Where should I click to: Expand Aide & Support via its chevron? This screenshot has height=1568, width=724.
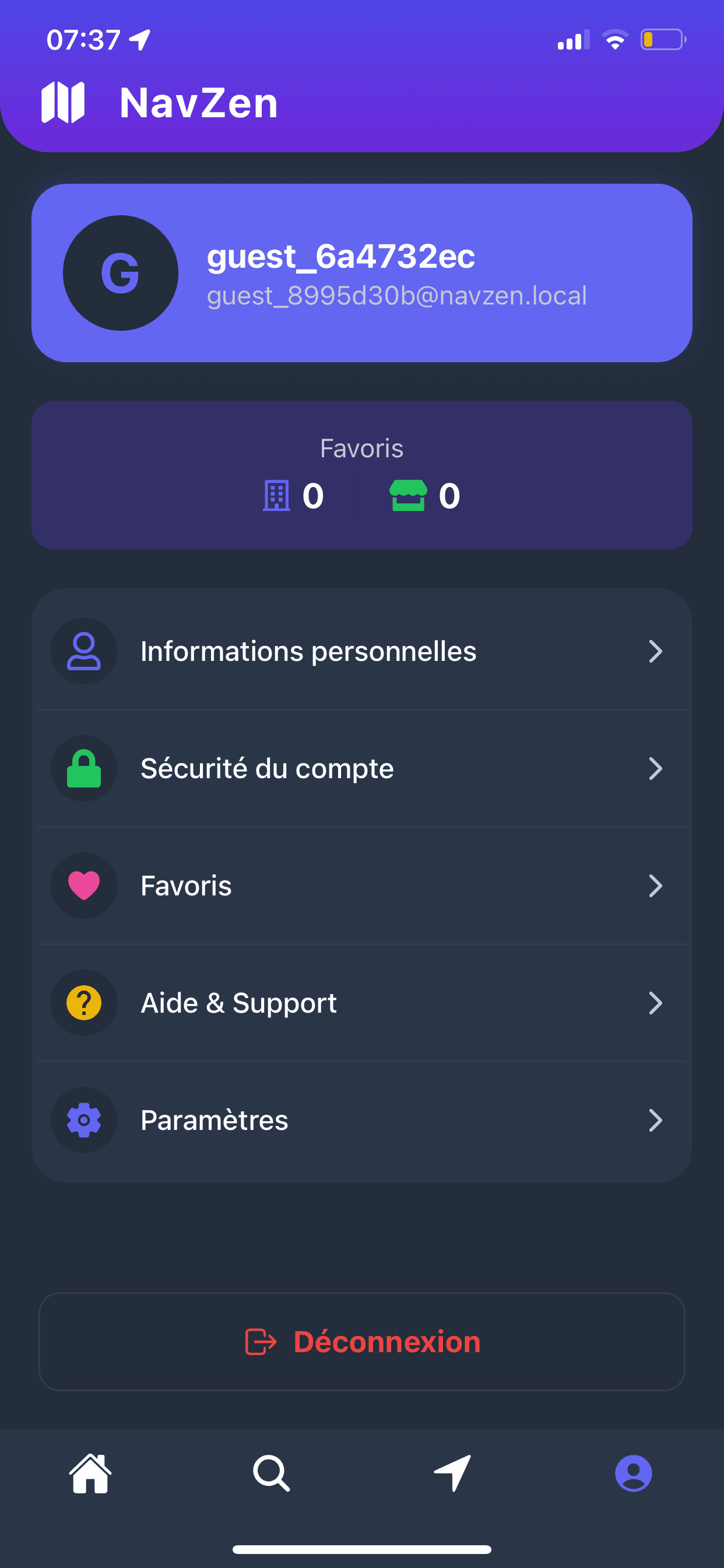pyautogui.click(x=655, y=1003)
